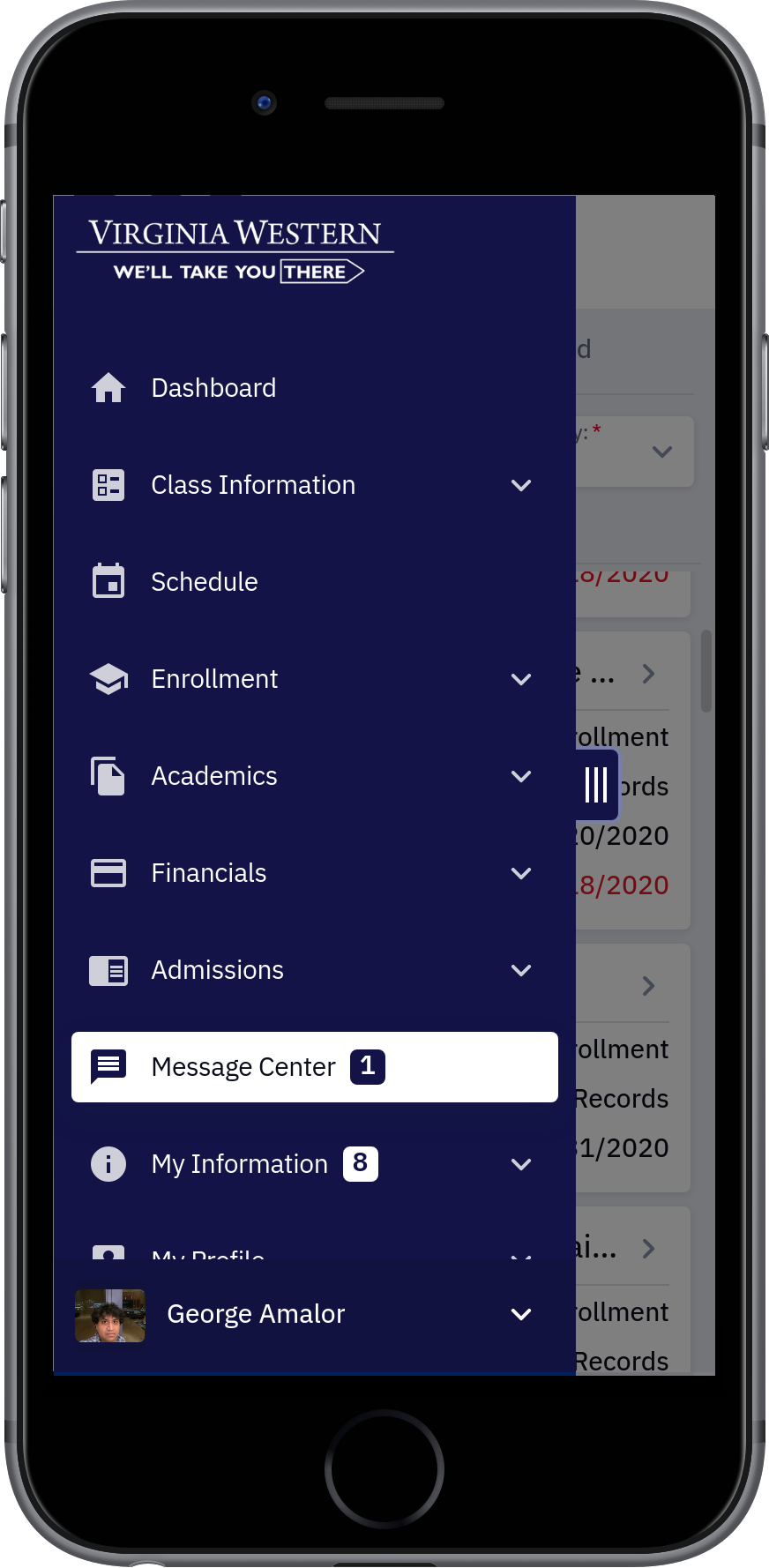Expand the My Information section
This screenshot has height=1568, width=769.
coord(314,1164)
